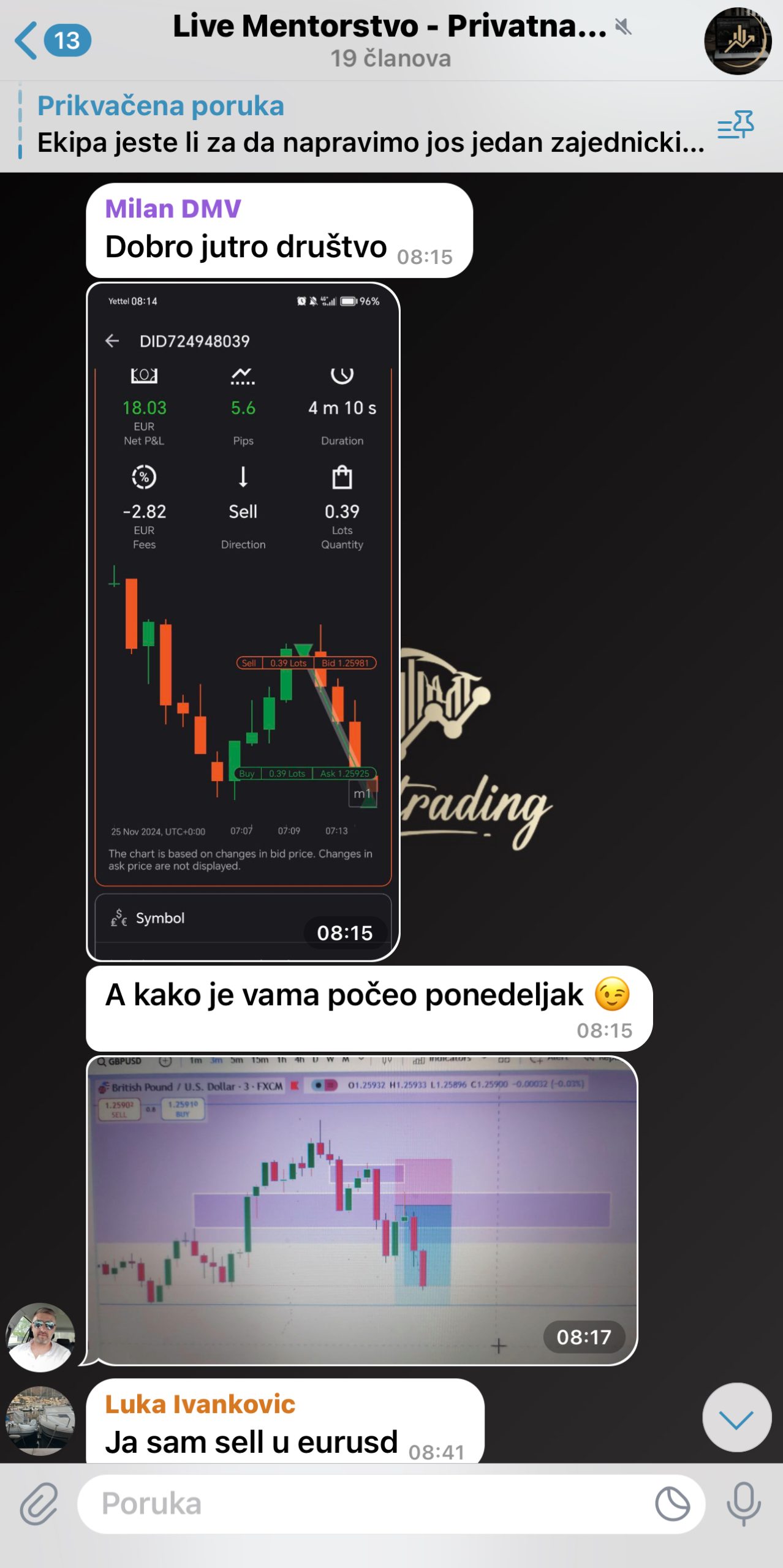Open the sticker panel in message field
The width and height of the screenshot is (783, 1568).
(x=672, y=1504)
